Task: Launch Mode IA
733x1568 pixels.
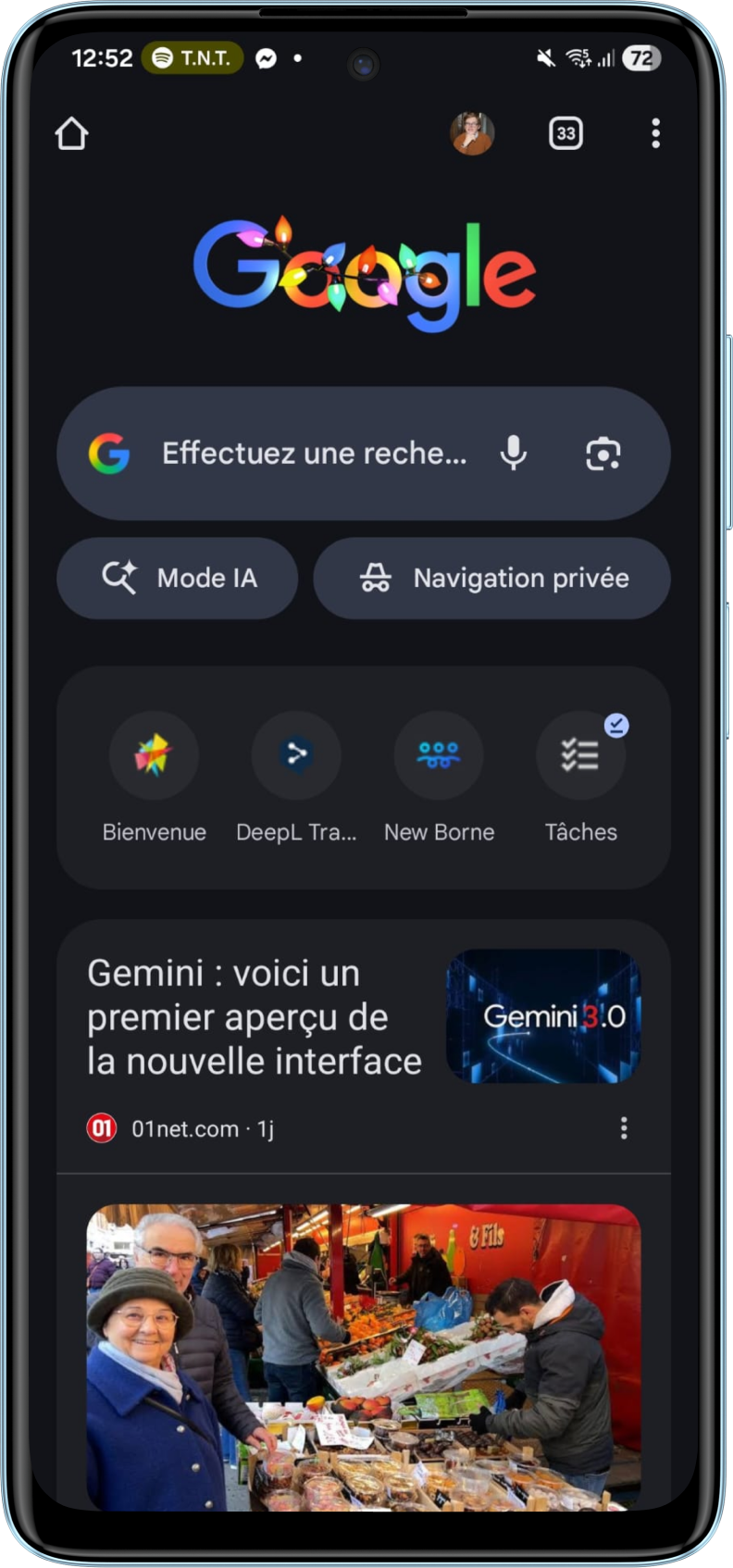Action: click(x=178, y=579)
